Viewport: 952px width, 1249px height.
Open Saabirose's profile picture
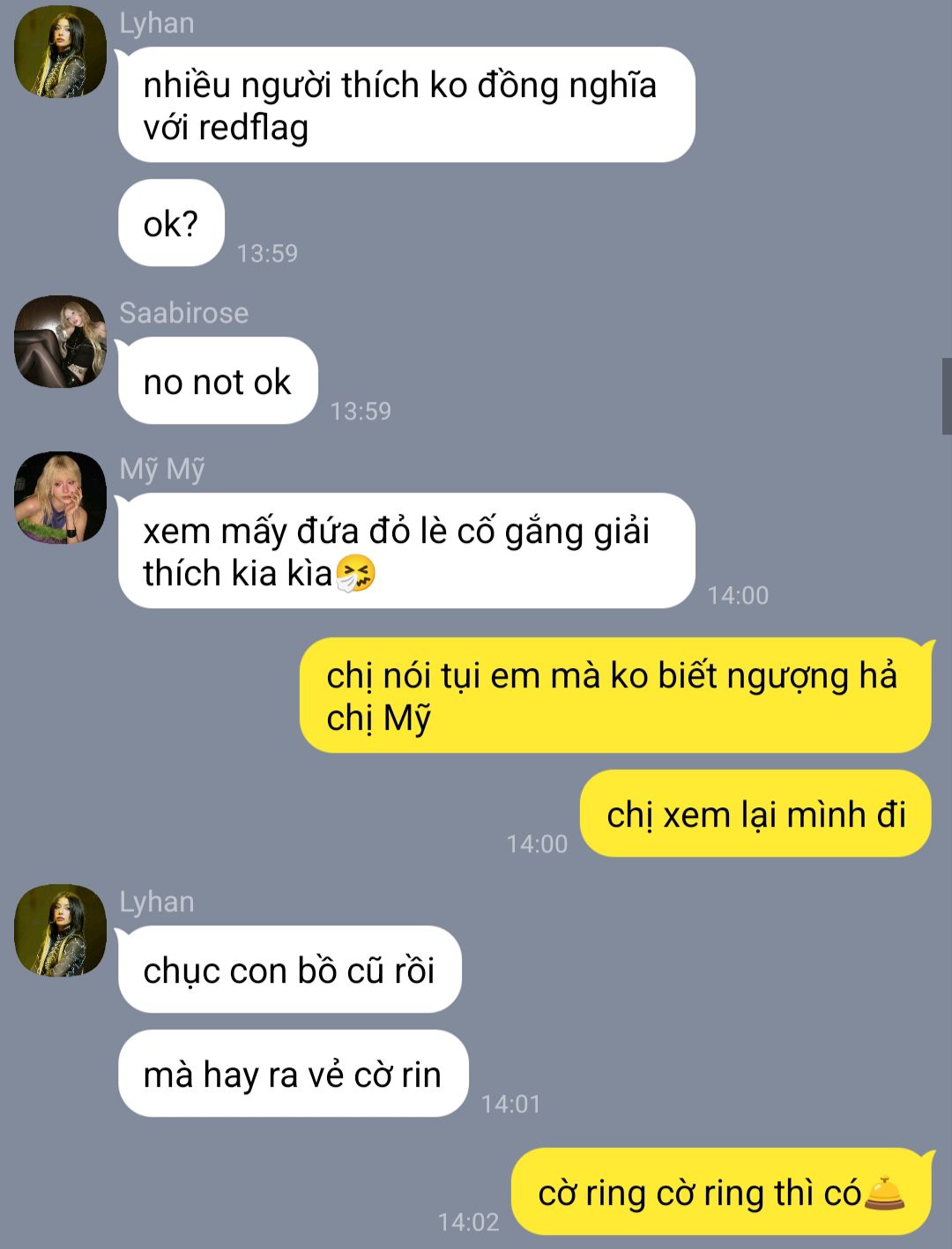coord(60,341)
